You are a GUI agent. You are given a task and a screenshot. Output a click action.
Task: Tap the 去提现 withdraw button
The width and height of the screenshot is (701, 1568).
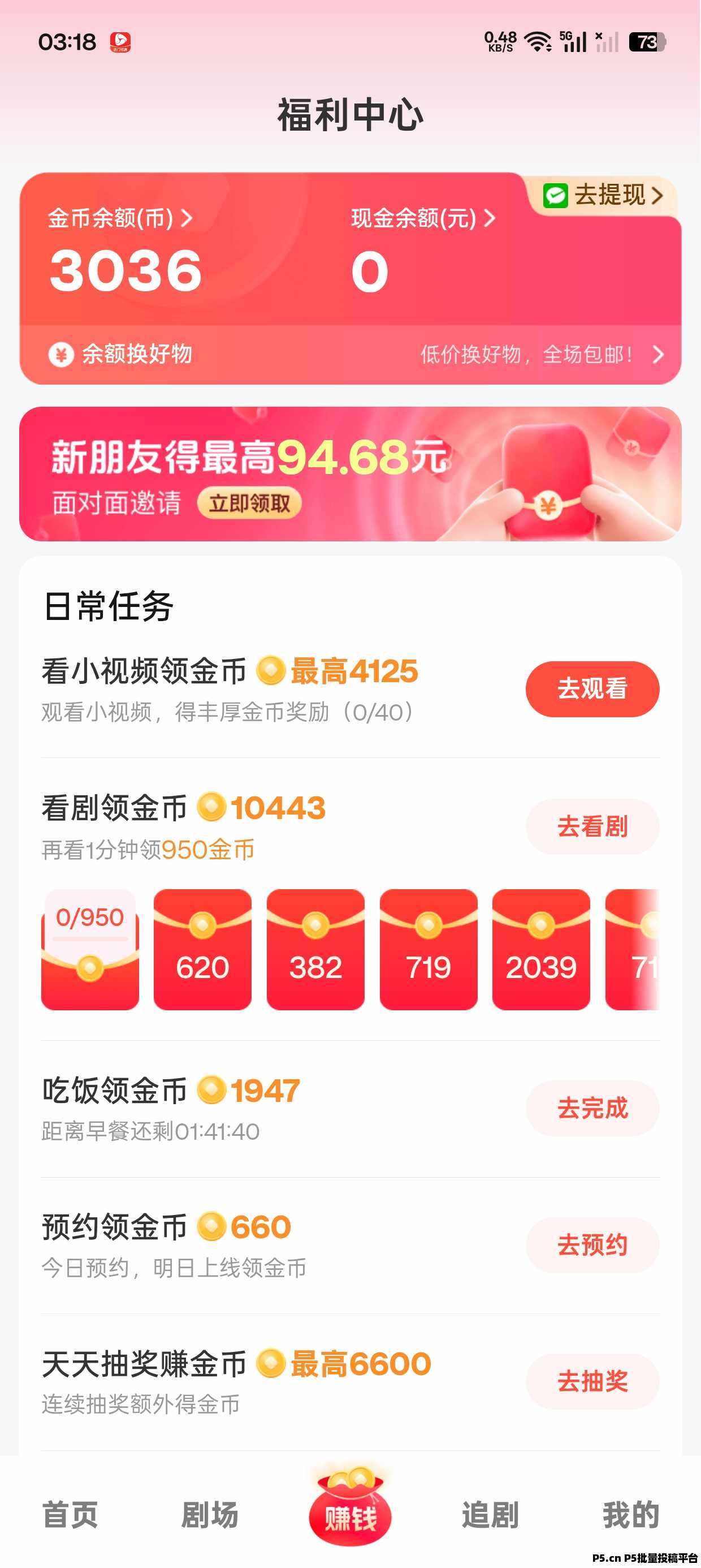pyautogui.click(x=603, y=195)
